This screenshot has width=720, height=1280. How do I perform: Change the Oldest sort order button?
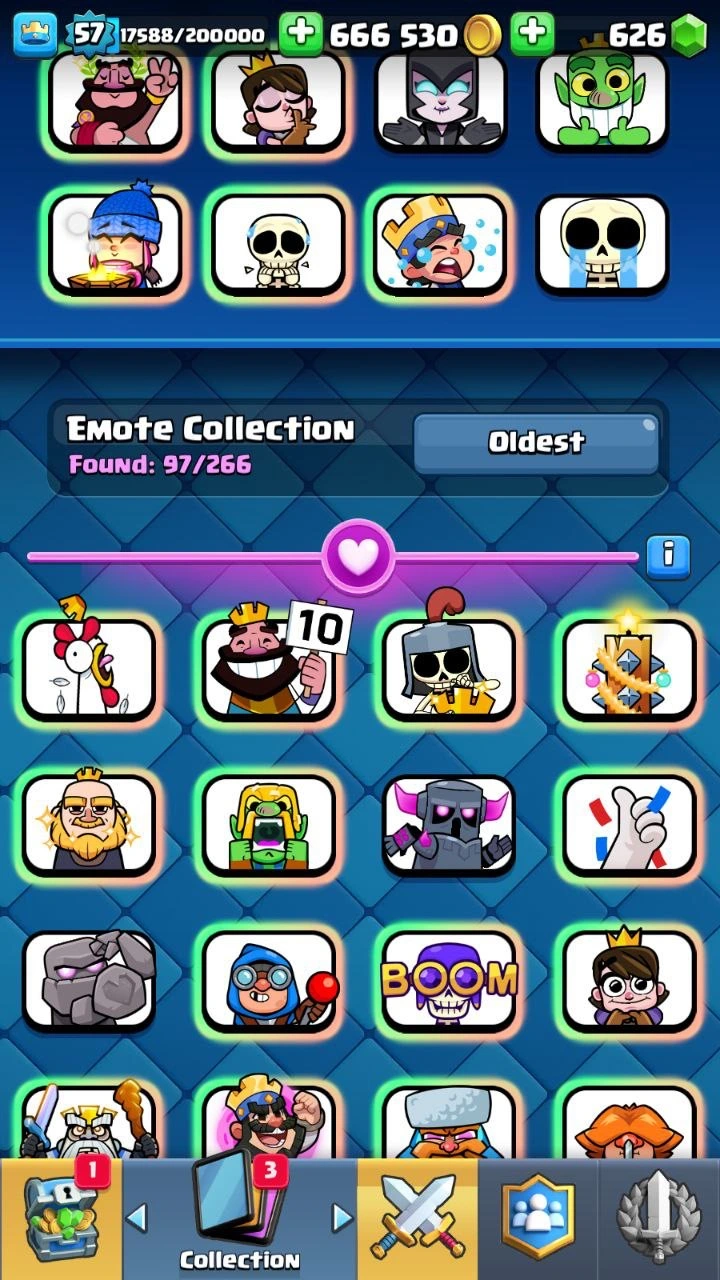point(536,442)
